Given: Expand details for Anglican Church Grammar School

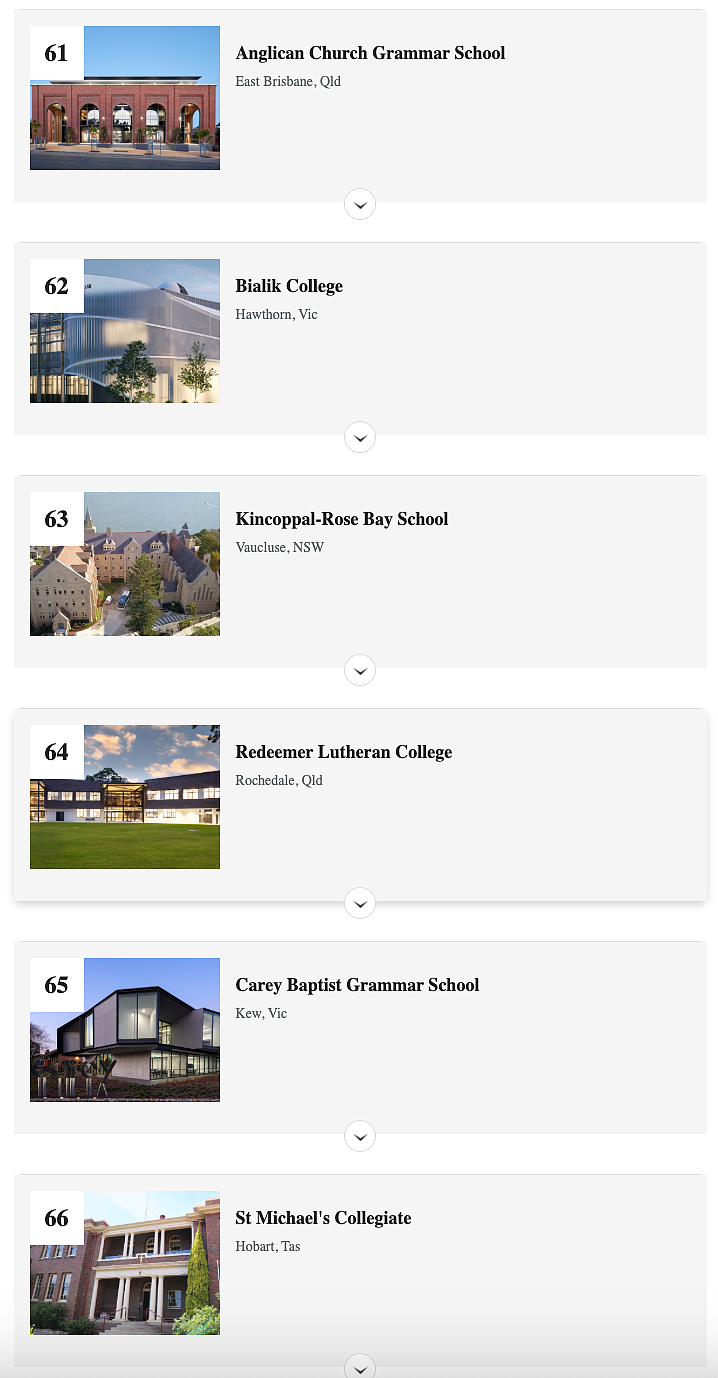Looking at the screenshot, I should (360, 205).
